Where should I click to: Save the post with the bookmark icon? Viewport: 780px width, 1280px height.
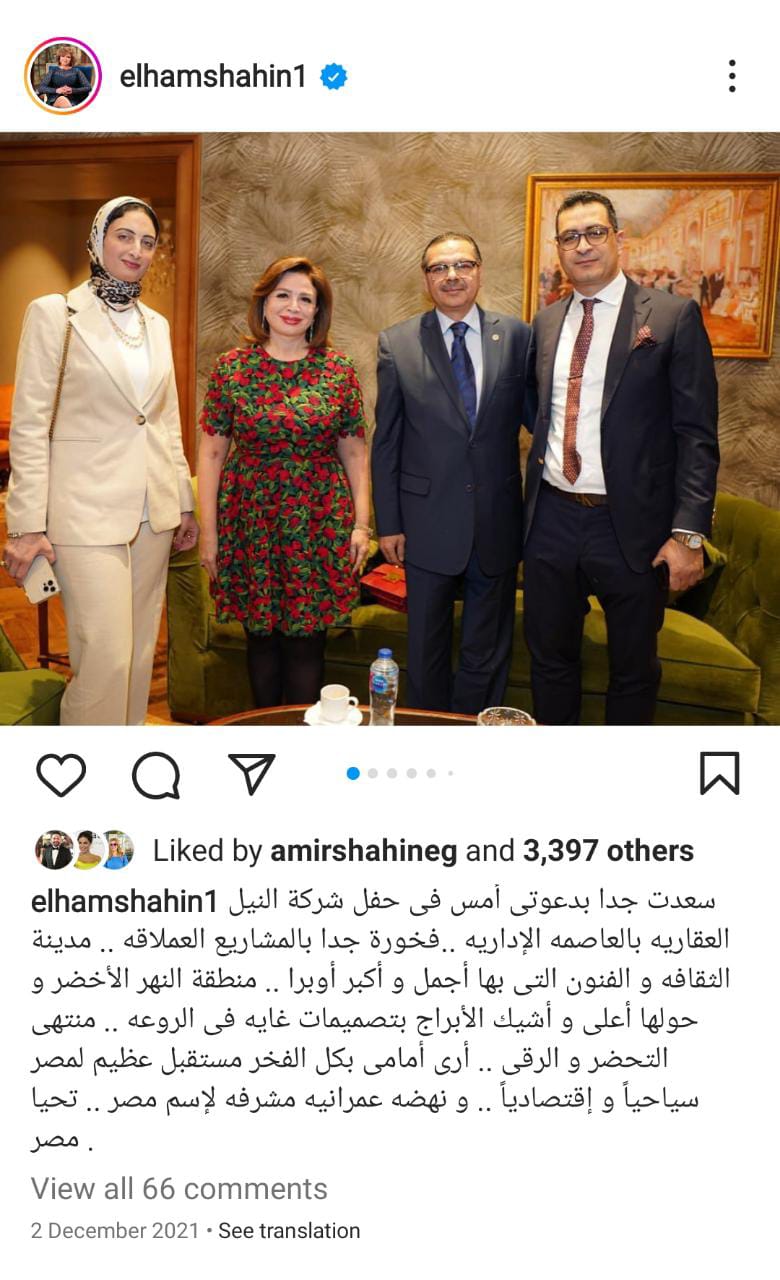[x=719, y=774]
